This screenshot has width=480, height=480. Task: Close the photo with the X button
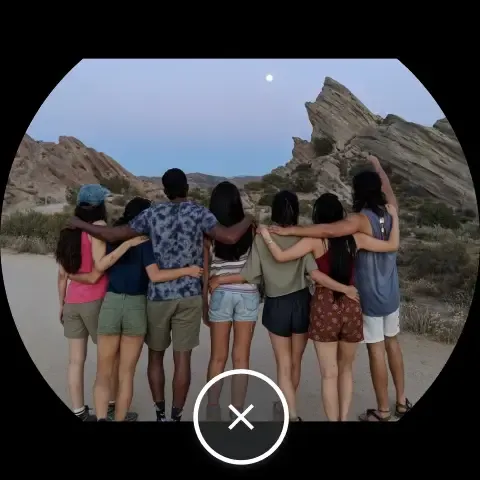click(x=241, y=417)
